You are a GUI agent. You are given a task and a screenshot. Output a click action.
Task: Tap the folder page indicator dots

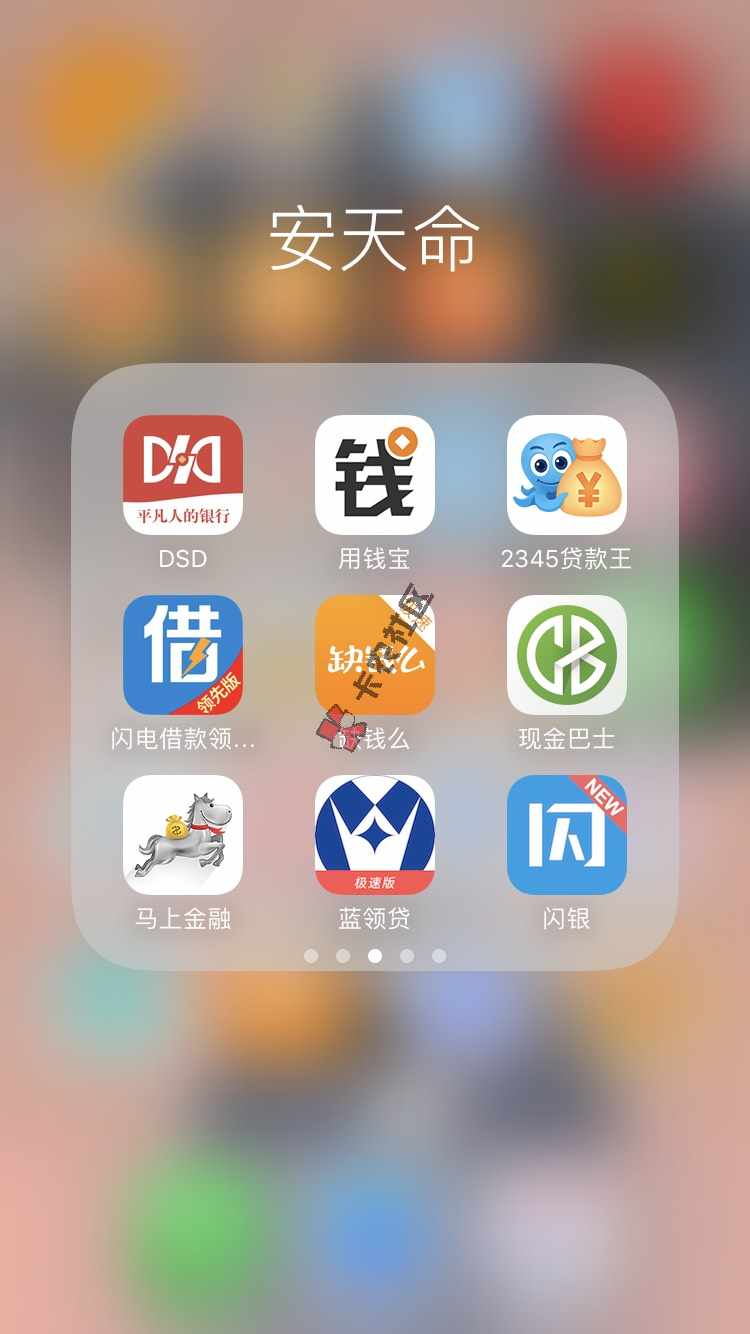coord(375,956)
